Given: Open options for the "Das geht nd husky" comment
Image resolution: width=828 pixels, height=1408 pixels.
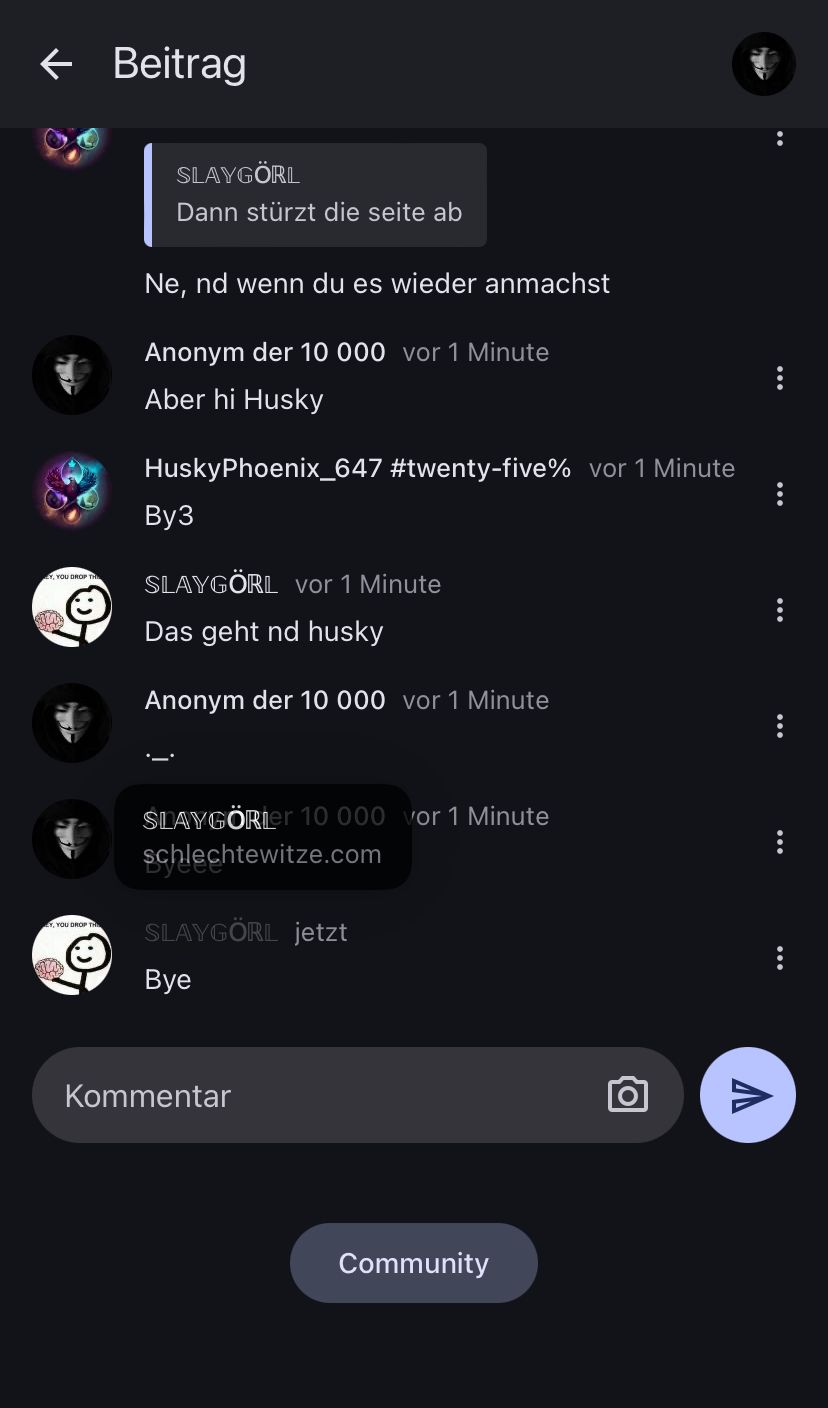Looking at the screenshot, I should (779, 610).
